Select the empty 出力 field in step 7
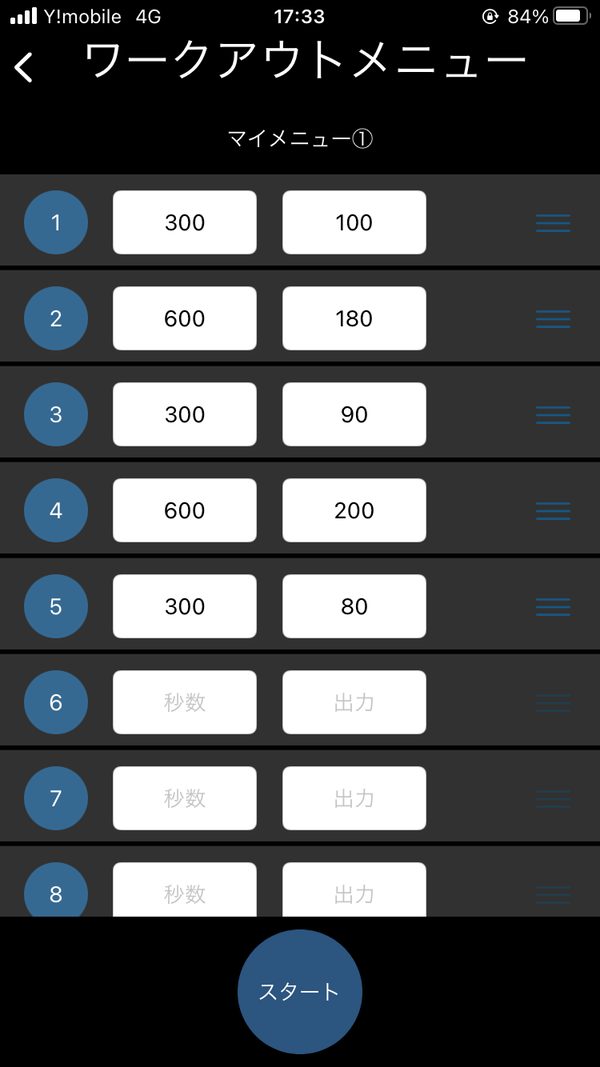Viewport: 600px width, 1067px height. (x=354, y=798)
